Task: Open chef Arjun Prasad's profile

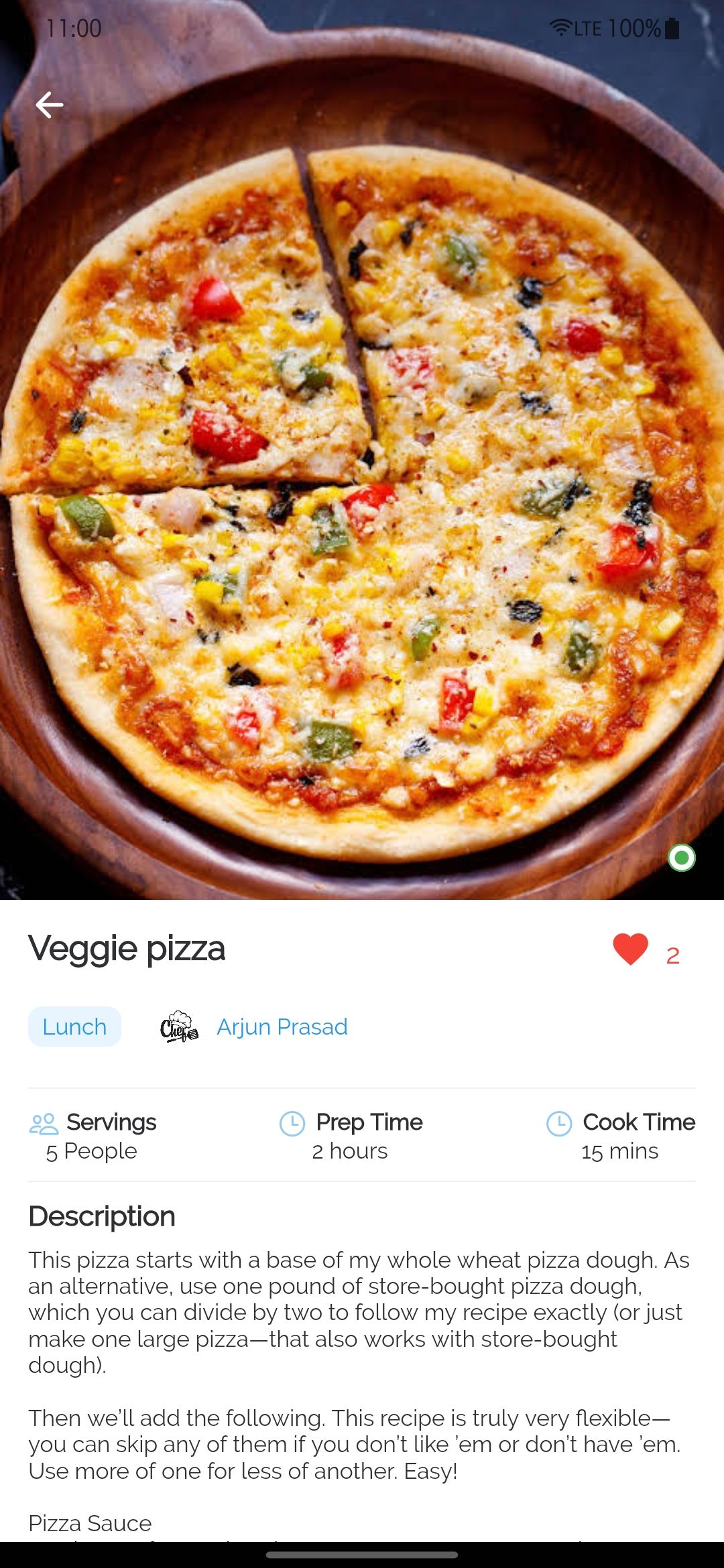Action: click(282, 1027)
